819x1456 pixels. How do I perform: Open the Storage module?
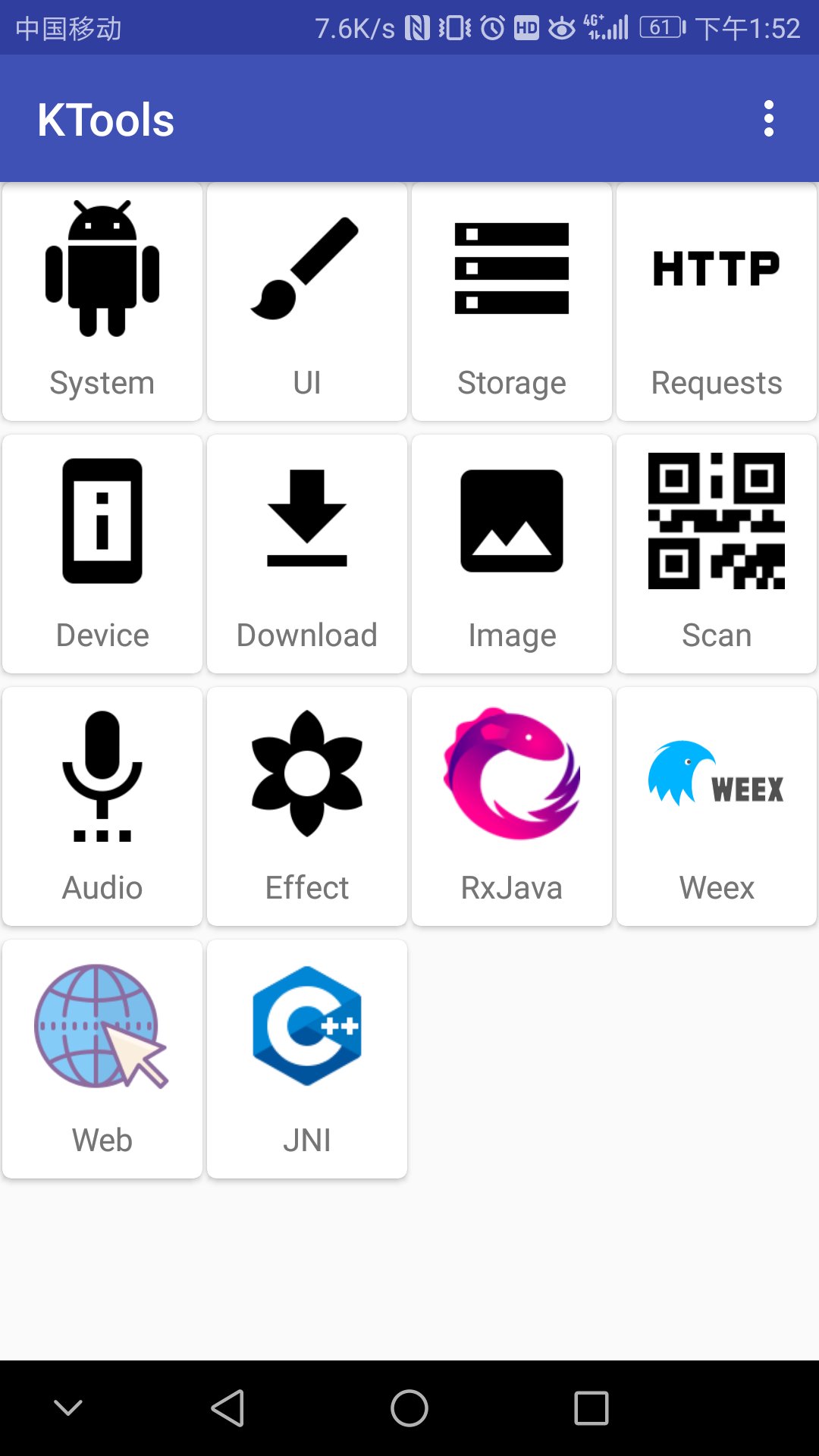click(511, 301)
